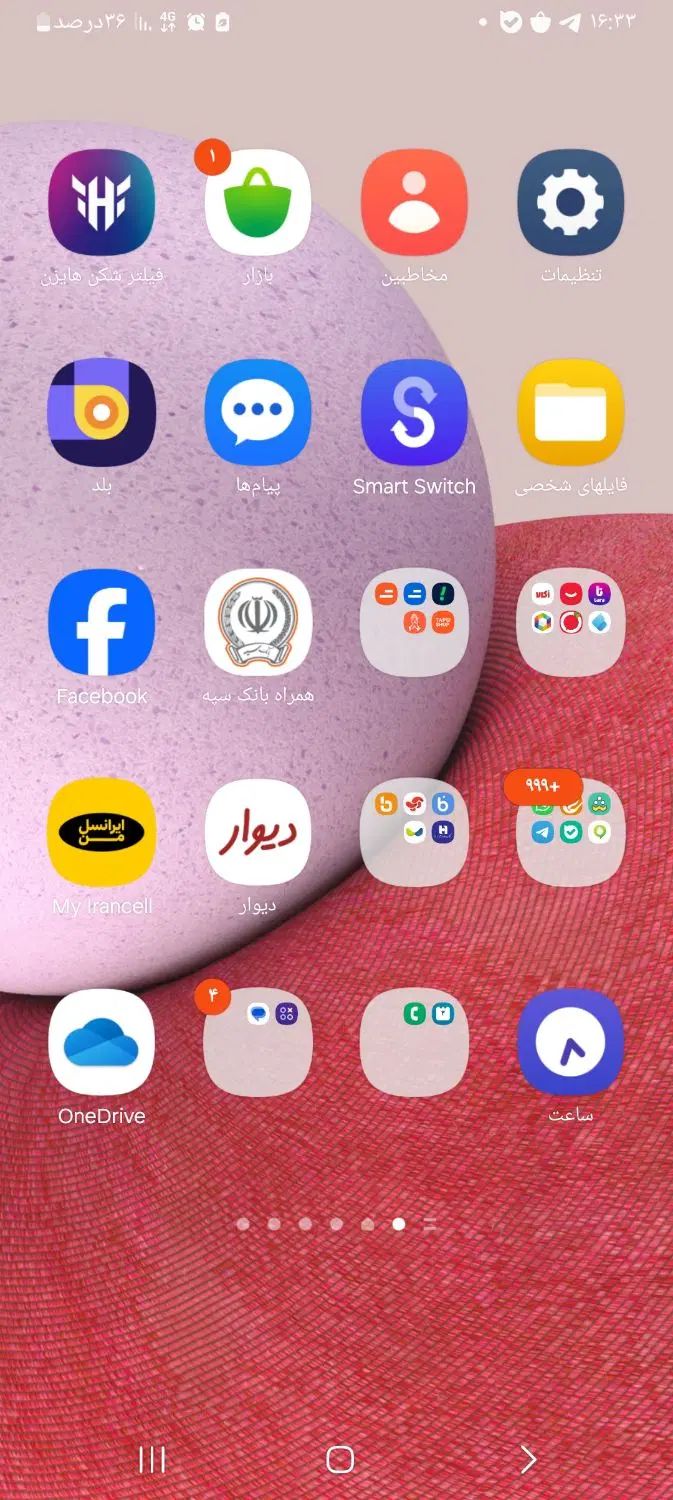Open the Clock app (ساعت)
Viewport: 673px width, 1500px height.
coord(570,1043)
